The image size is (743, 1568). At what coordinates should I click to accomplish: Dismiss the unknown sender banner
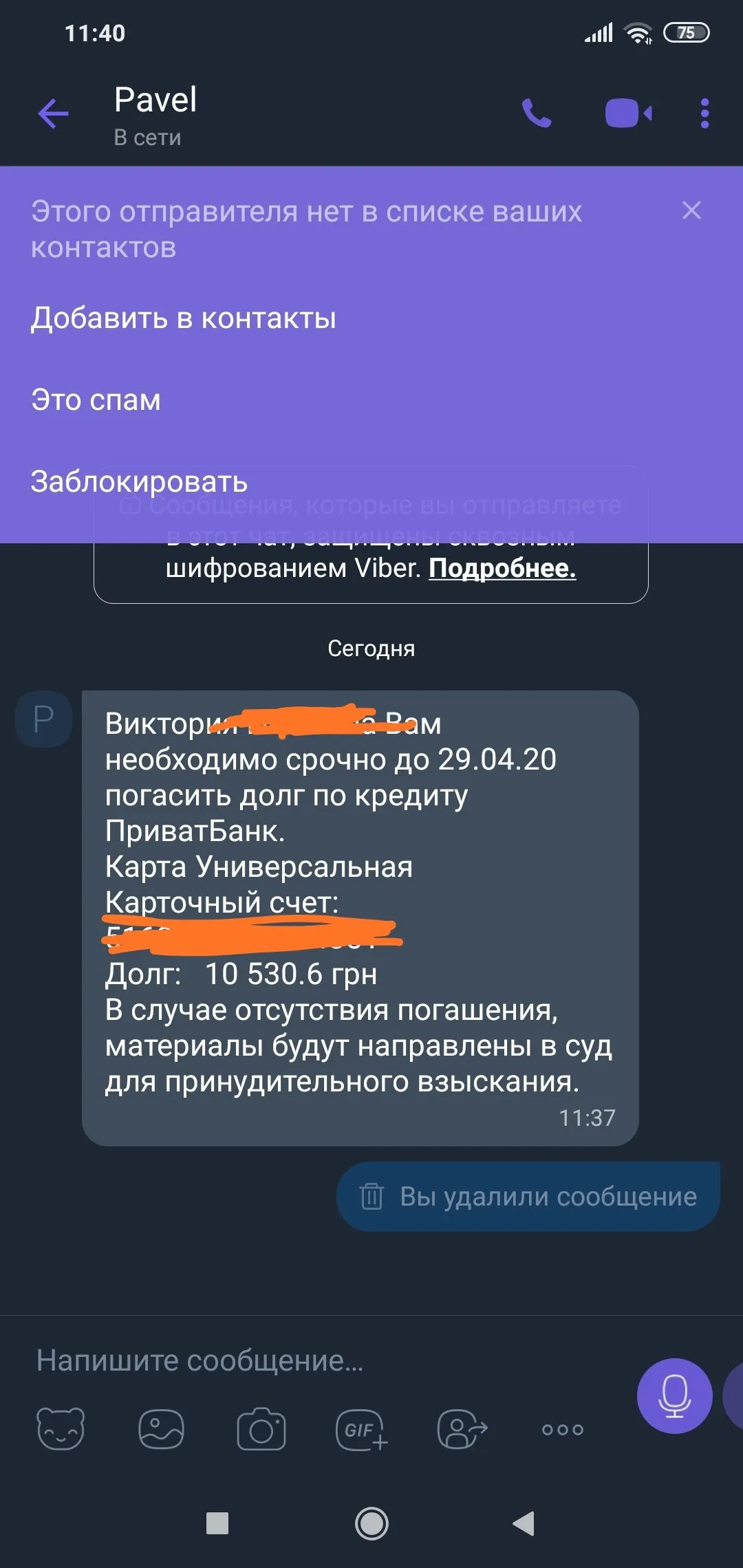[691, 210]
